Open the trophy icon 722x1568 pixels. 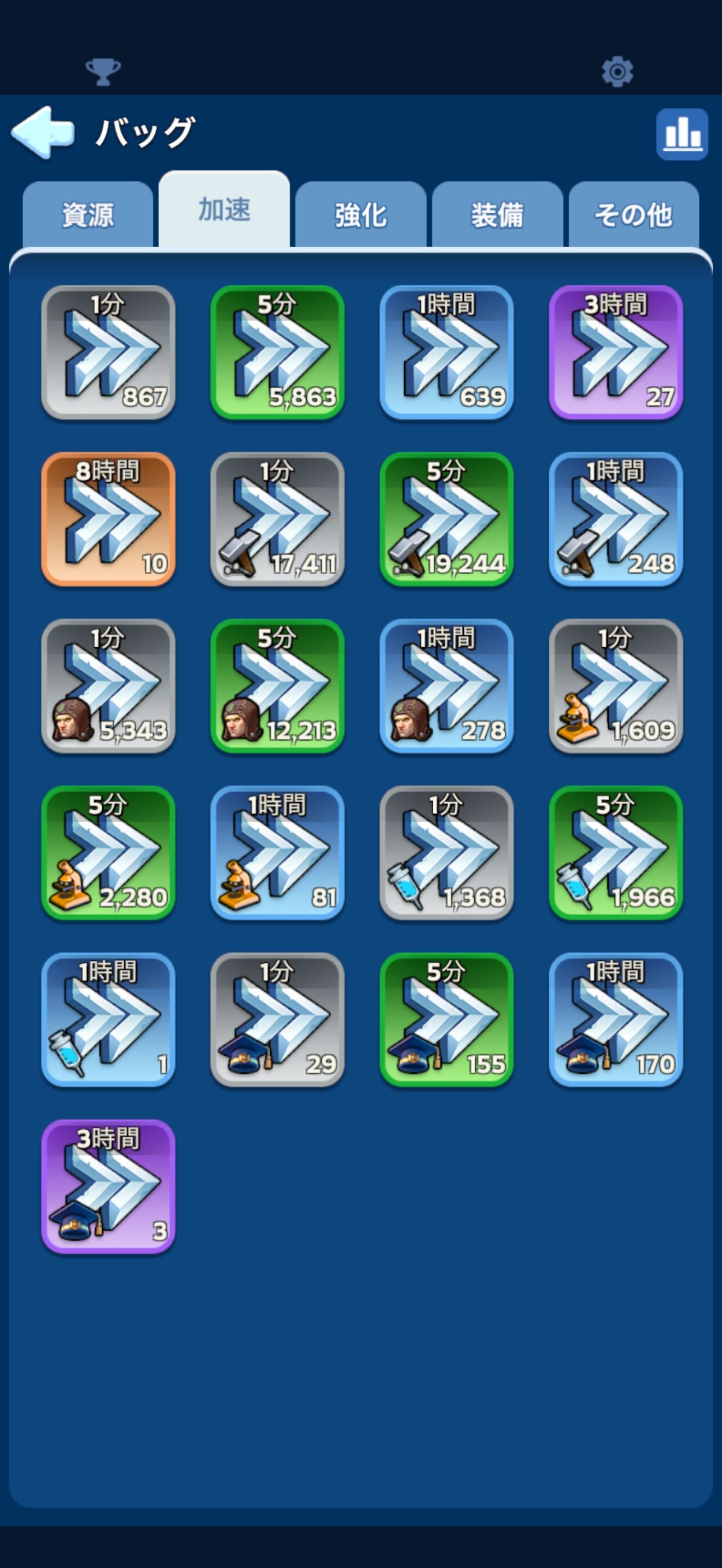[103, 72]
